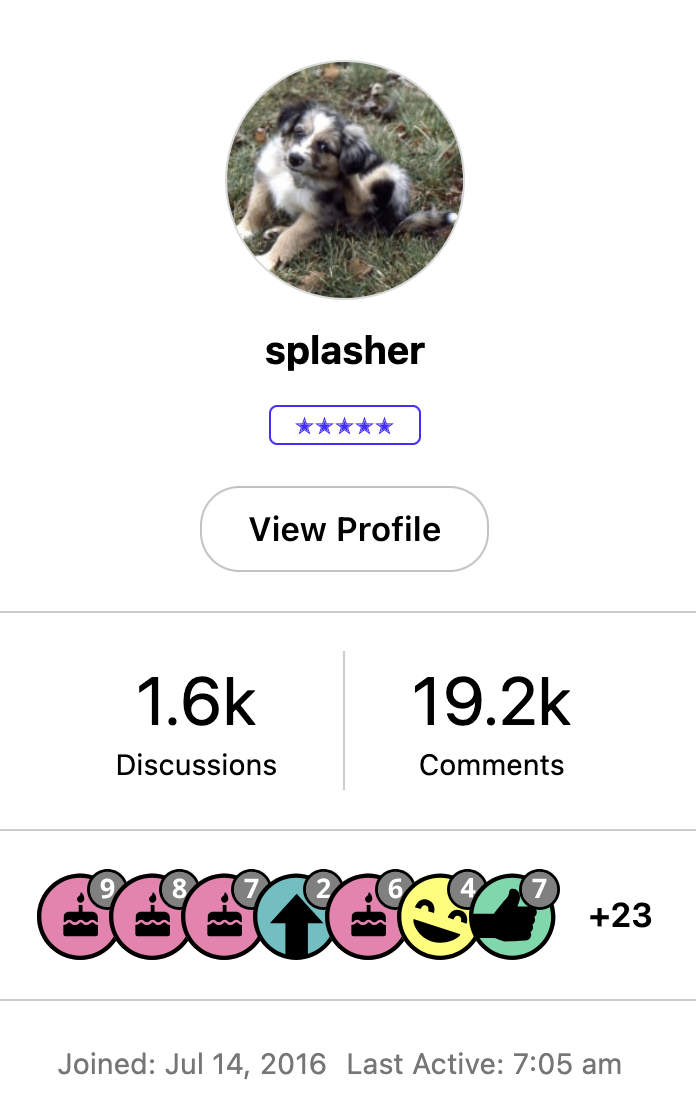Tap the green thumbs-up badge
Viewport: 696px width, 1114px height.
point(510,916)
